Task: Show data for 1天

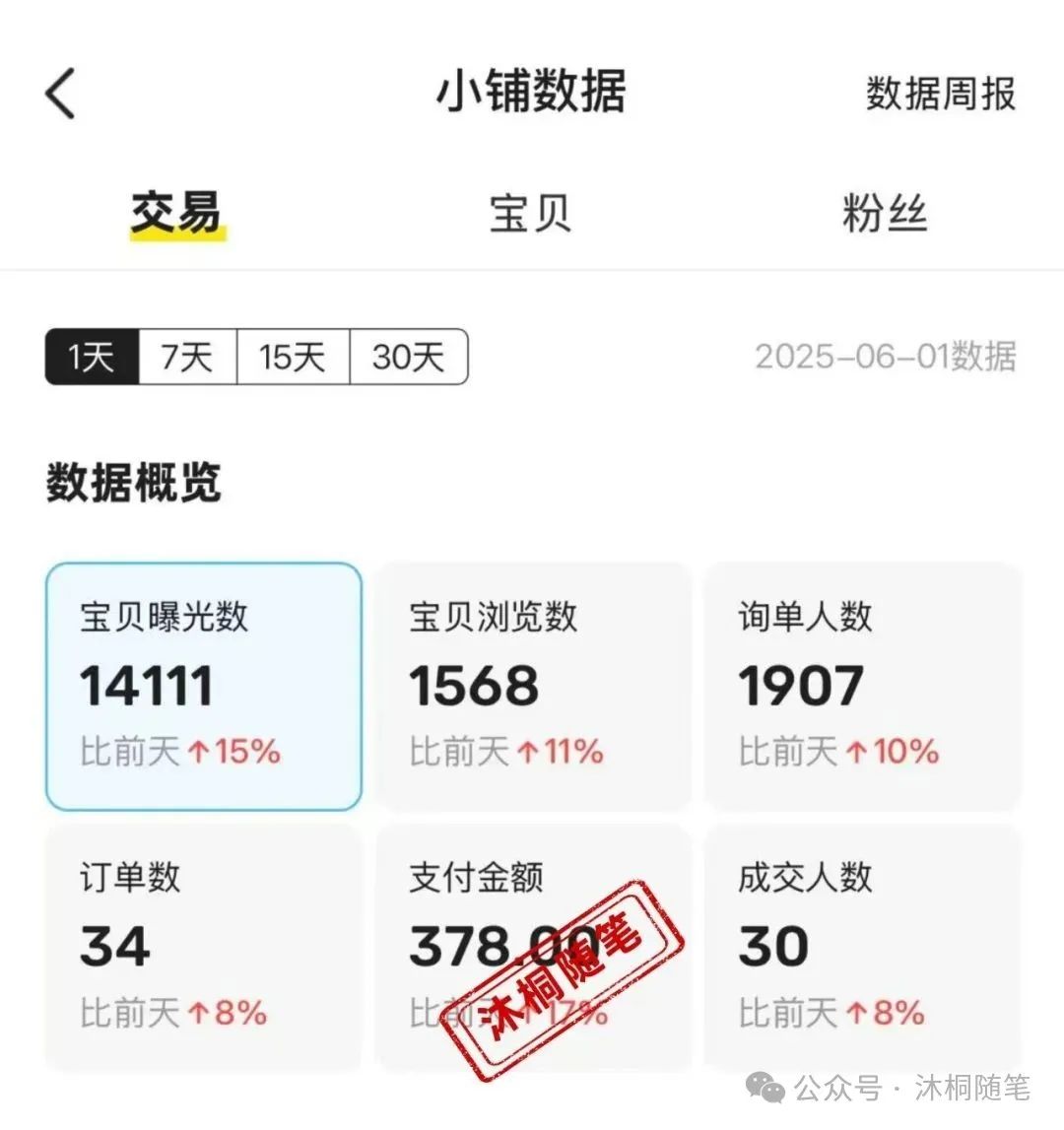Action: click(93, 357)
